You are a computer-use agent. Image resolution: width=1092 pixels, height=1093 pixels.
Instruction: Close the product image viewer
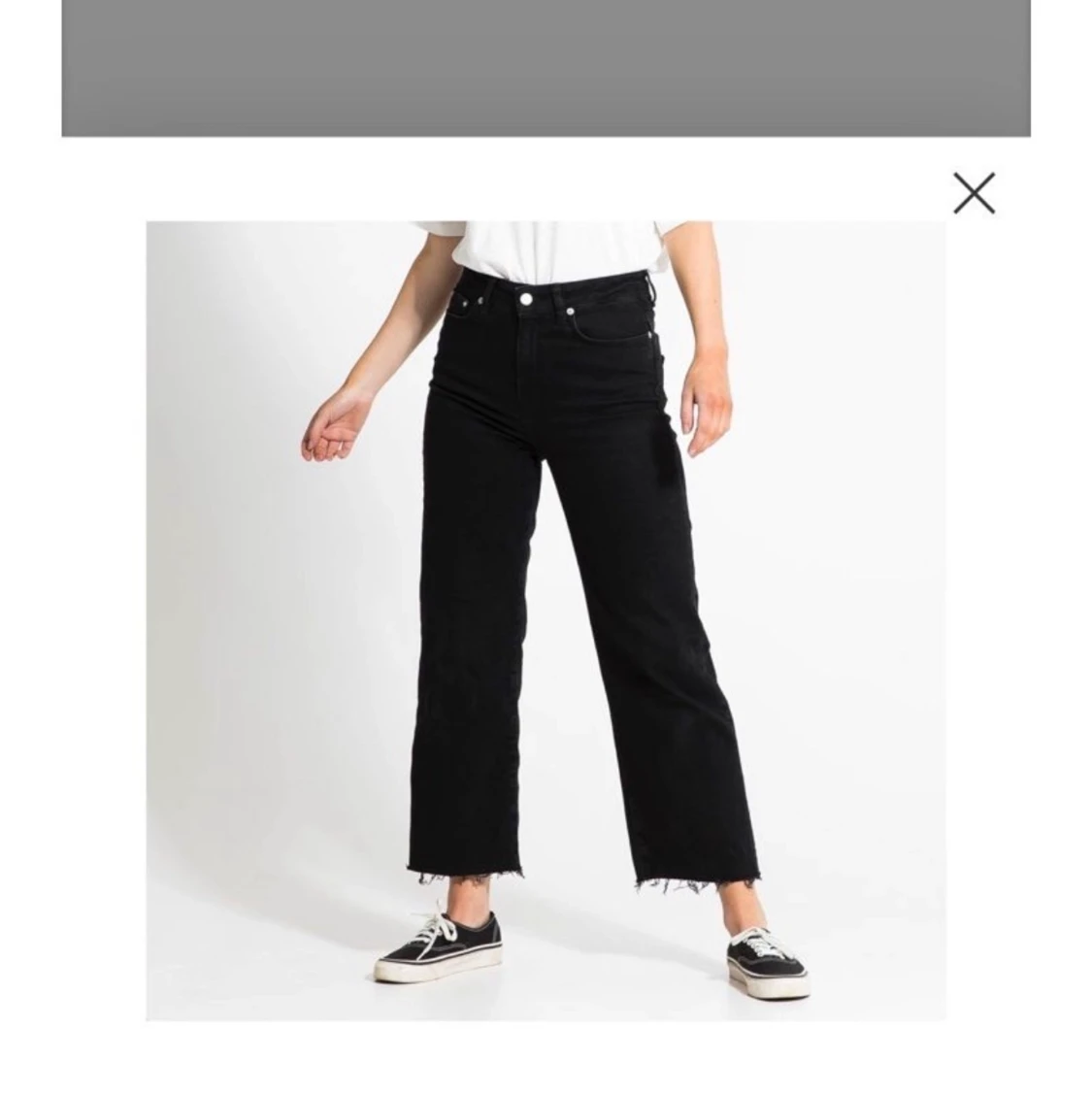[974, 193]
